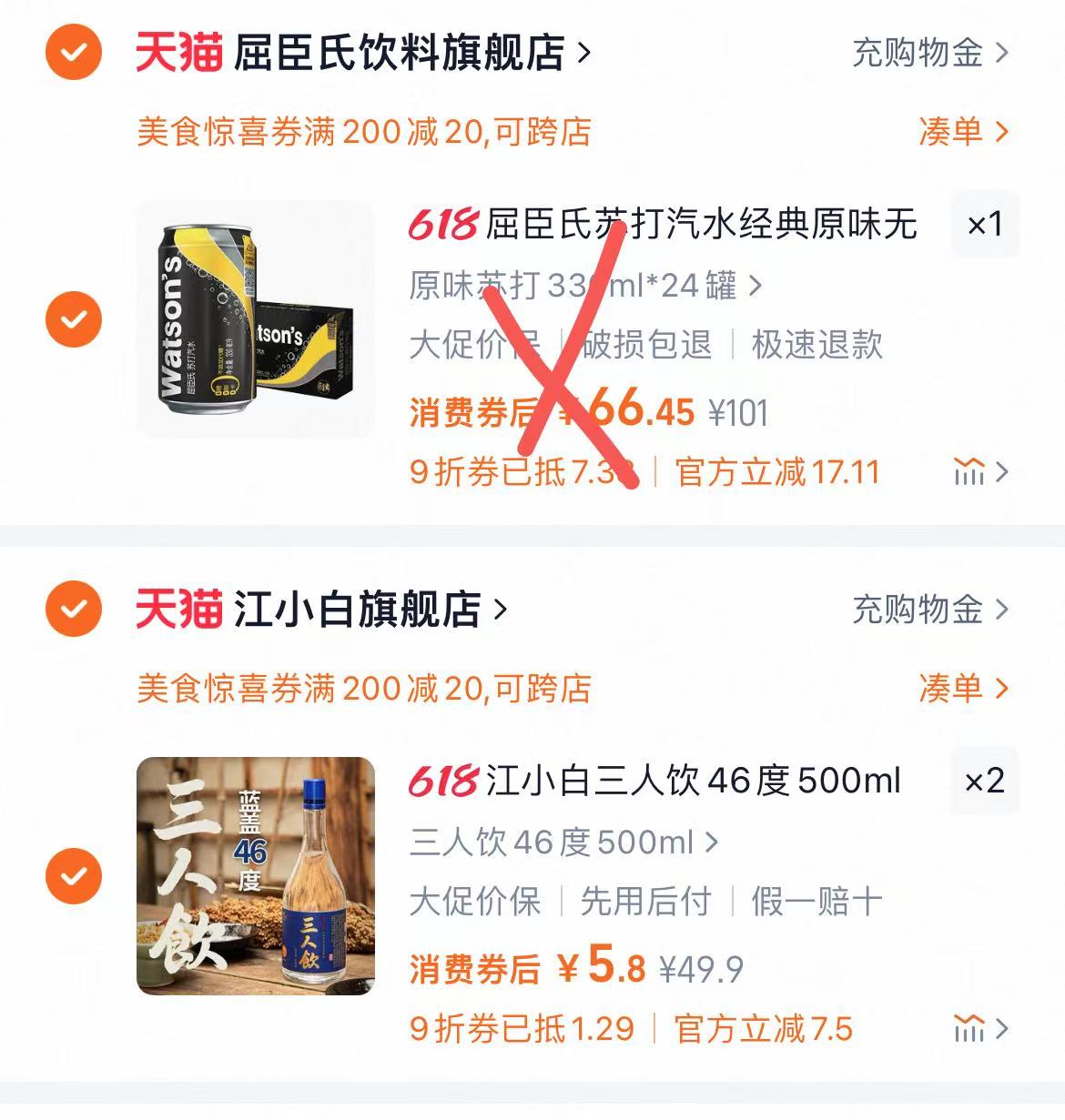1065x1120 pixels.
Task: Uncheck the 江小白旗舰店 store checkbox
Action: [x=74, y=609]
